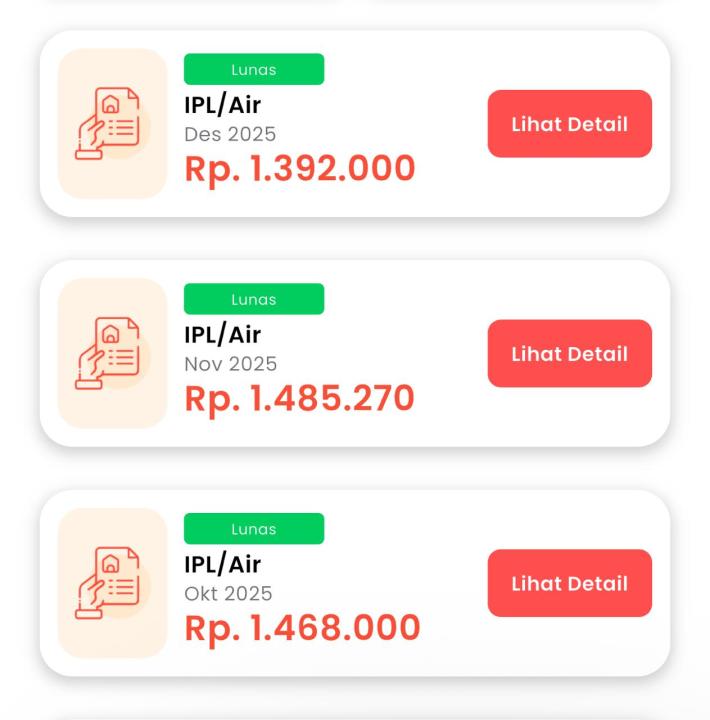Open Lihat Detail for Okt 2025 bill

click(x=569, y=583)
